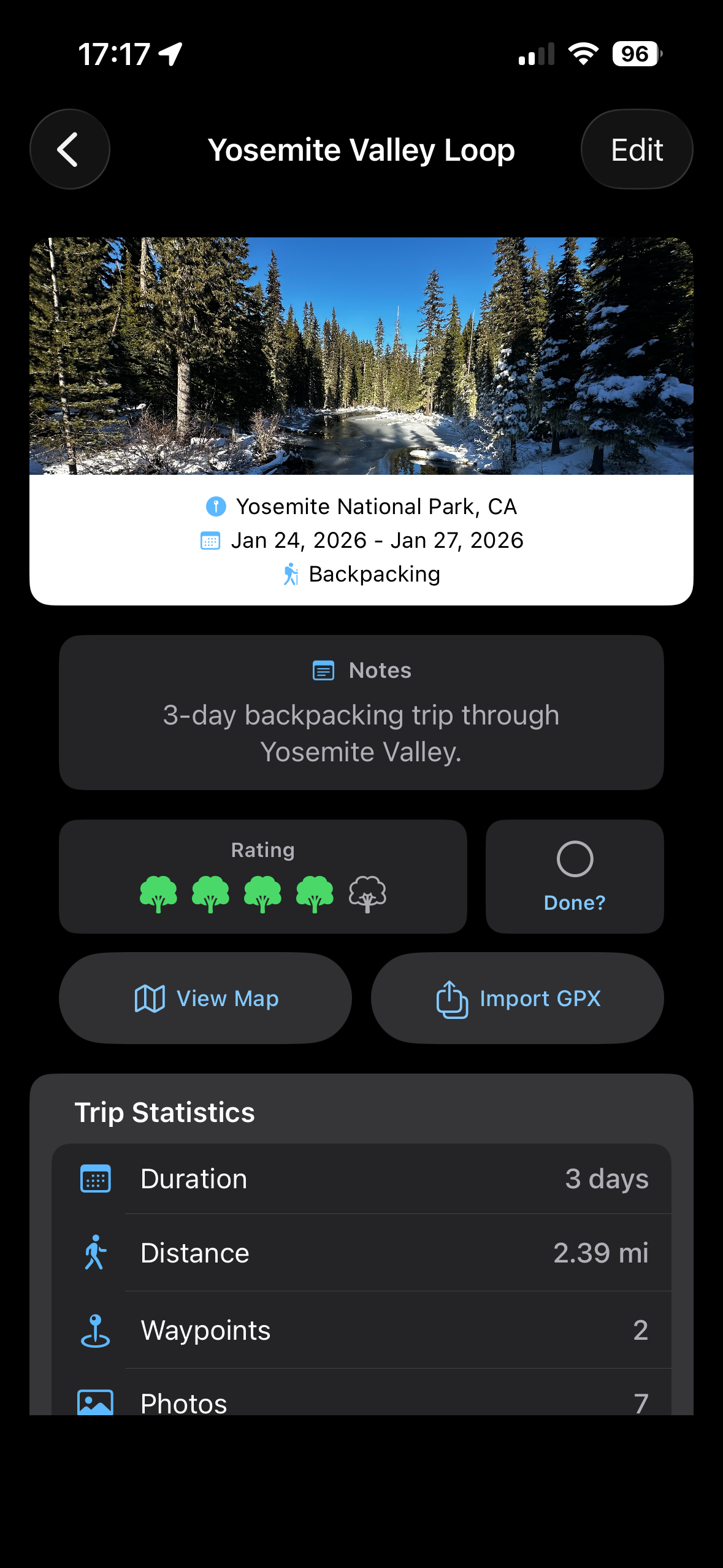
Task: Import a GPX file
Action: click(517, 998)
